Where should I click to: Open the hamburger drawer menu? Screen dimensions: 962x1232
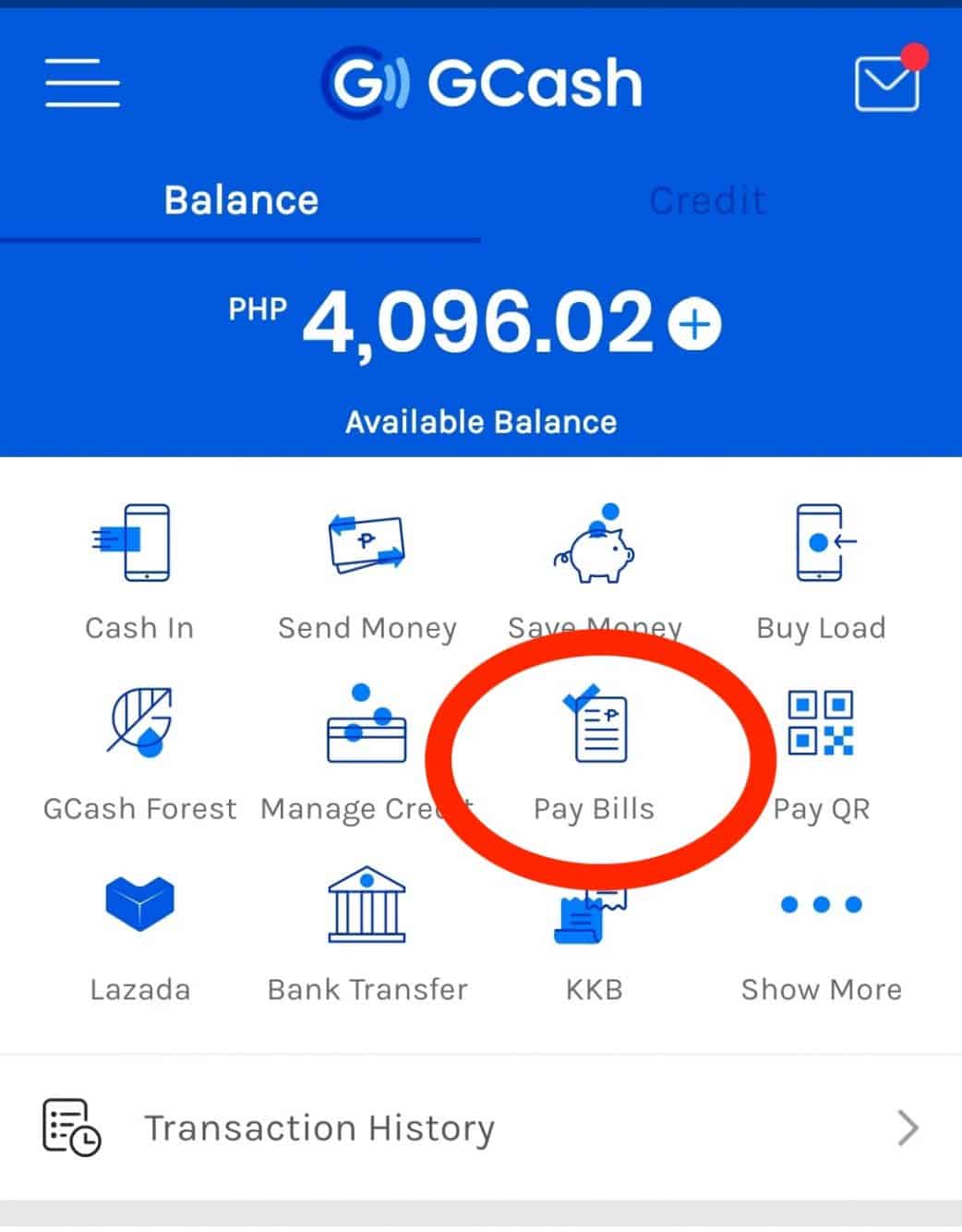82,83
